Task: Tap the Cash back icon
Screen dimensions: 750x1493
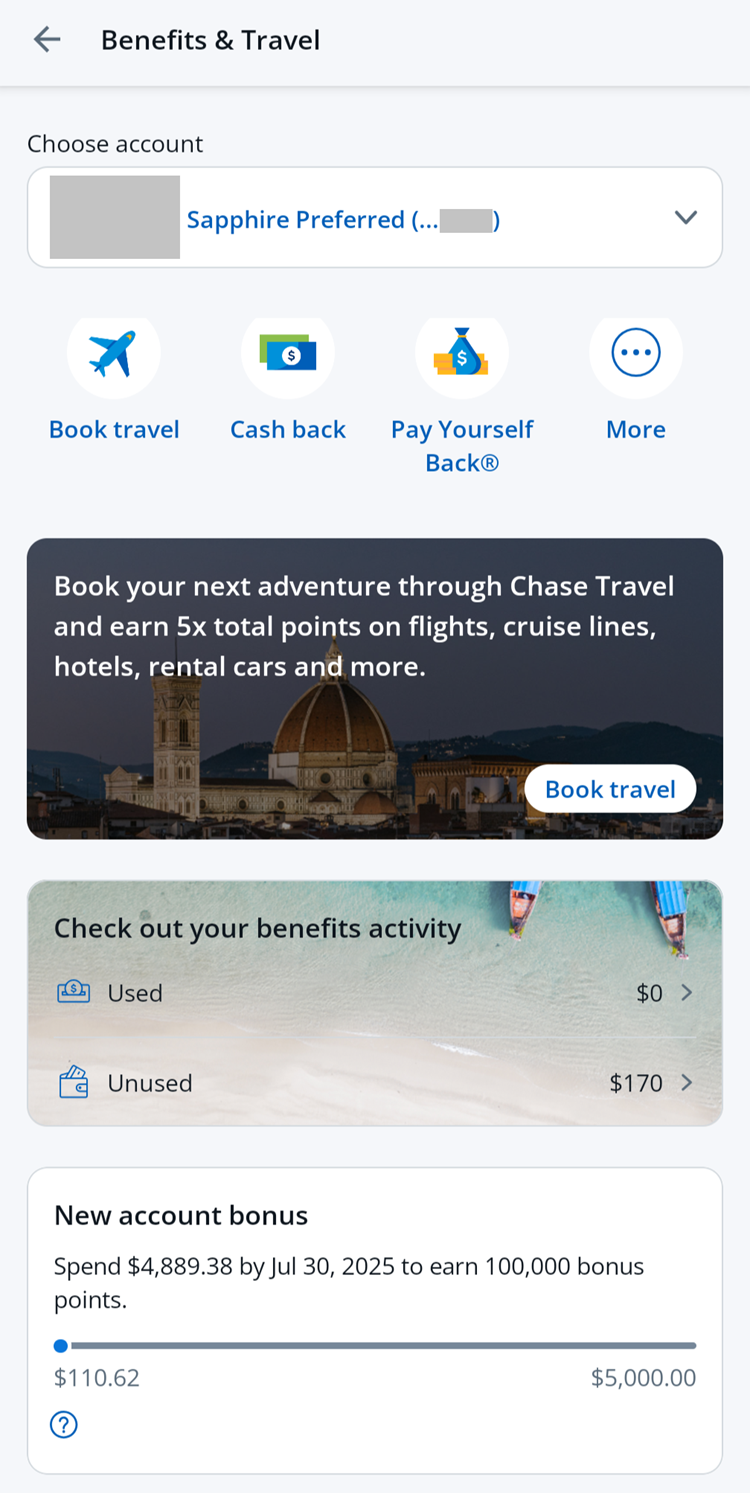Action: (x=287, y=354)
